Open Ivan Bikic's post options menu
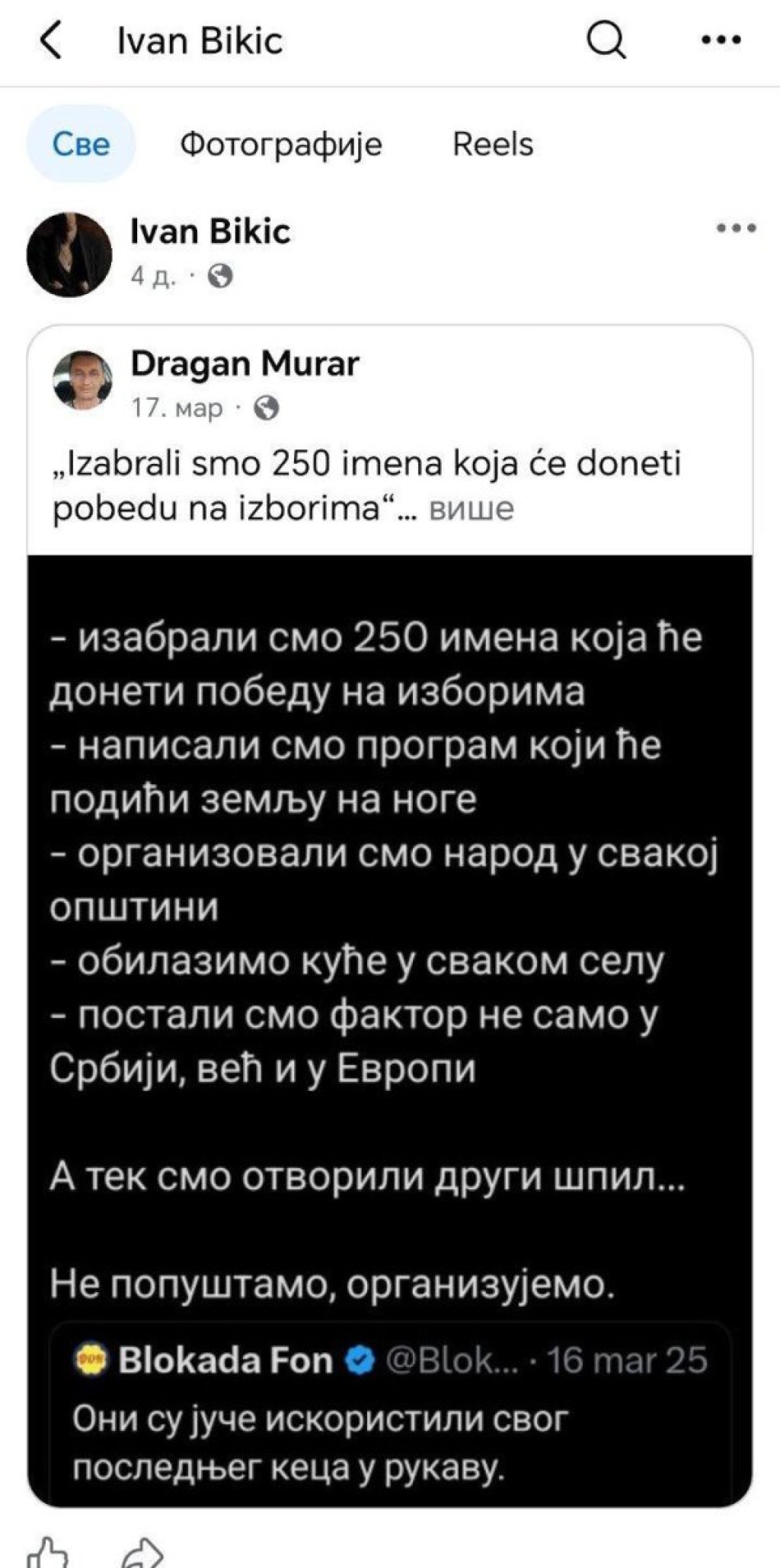The width and height of the screenshot is (780, 1568). tap(736, 228)
